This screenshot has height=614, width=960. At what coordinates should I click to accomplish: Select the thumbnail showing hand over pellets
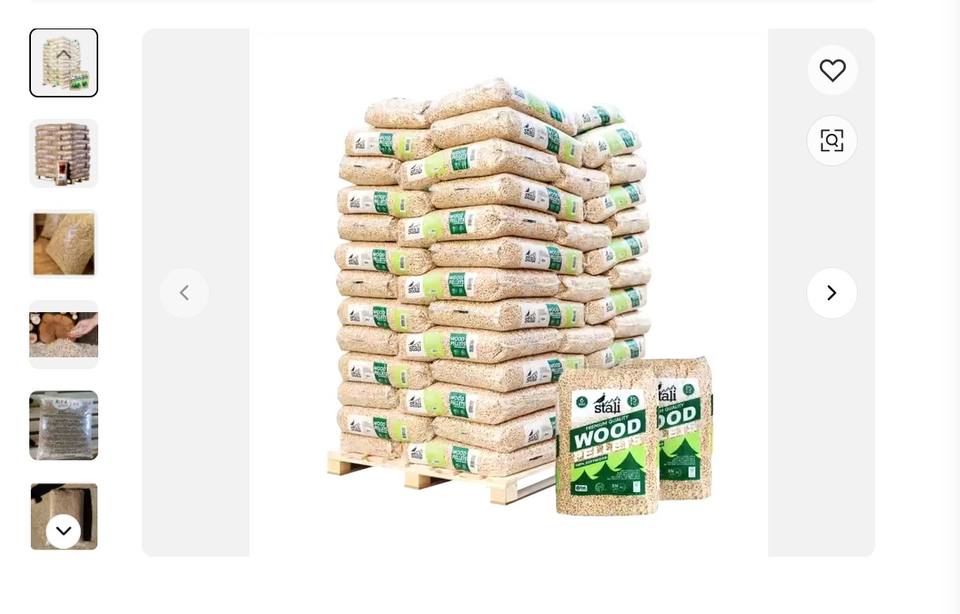(64, 334)
